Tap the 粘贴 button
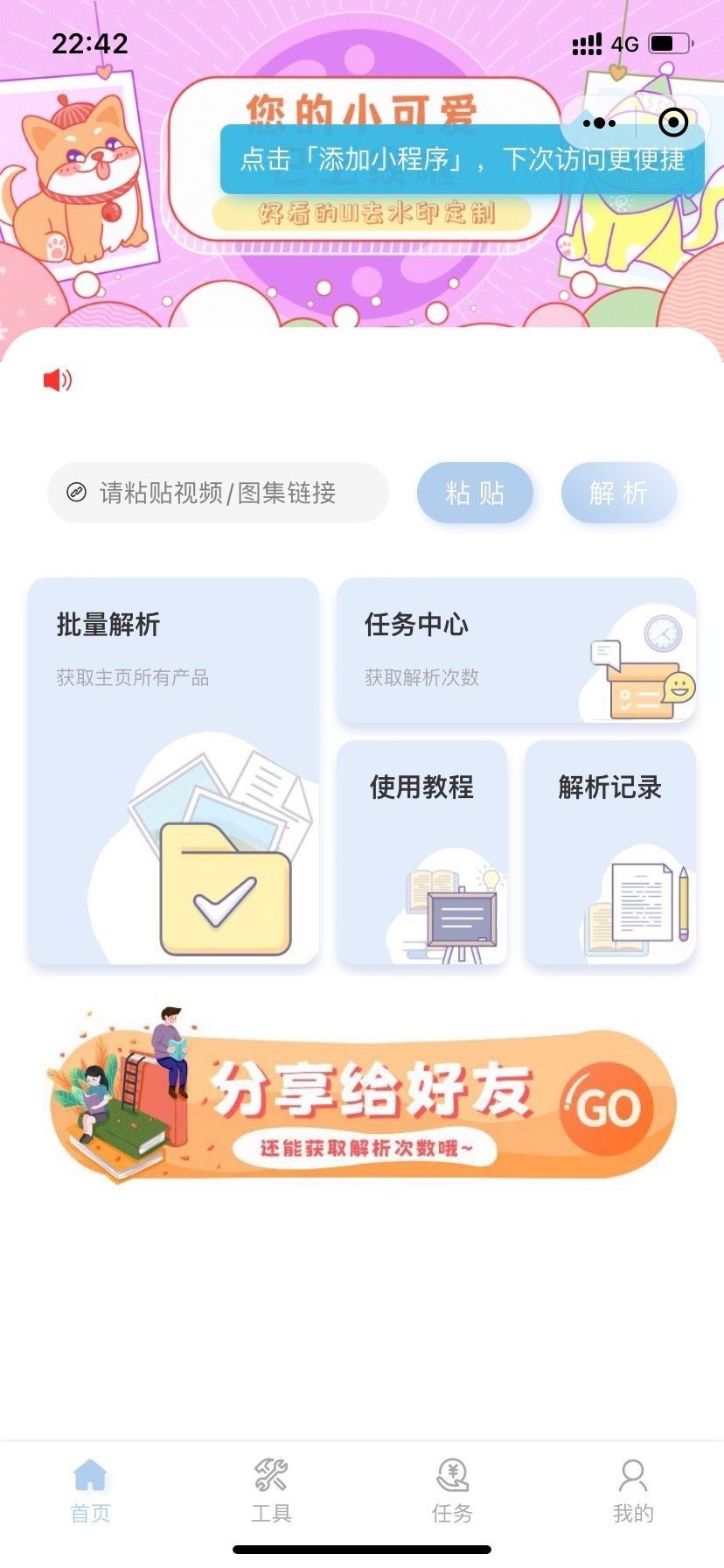Viewport: 724px width, 1568px height. pos(475,493)
